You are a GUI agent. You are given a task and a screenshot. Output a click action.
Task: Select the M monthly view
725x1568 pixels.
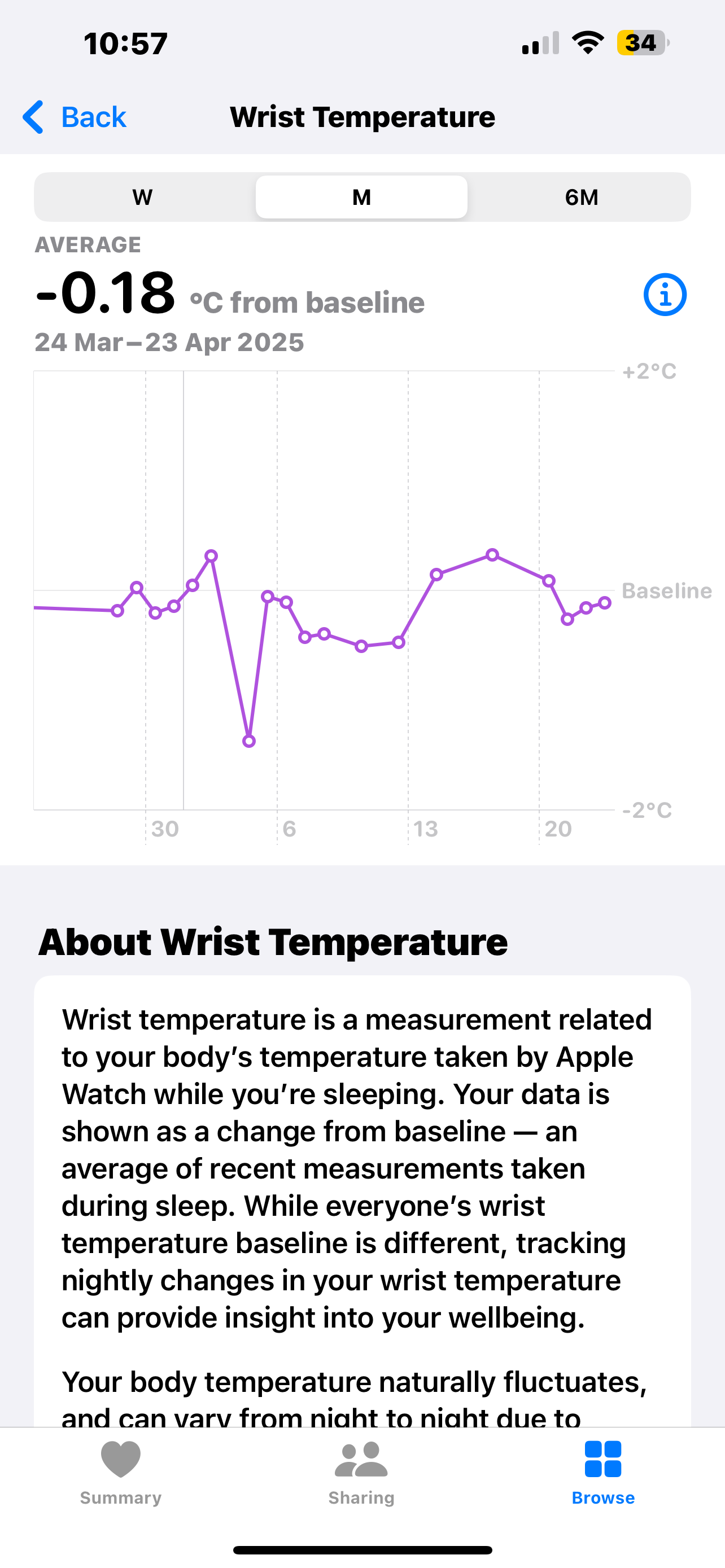[361, 197]
